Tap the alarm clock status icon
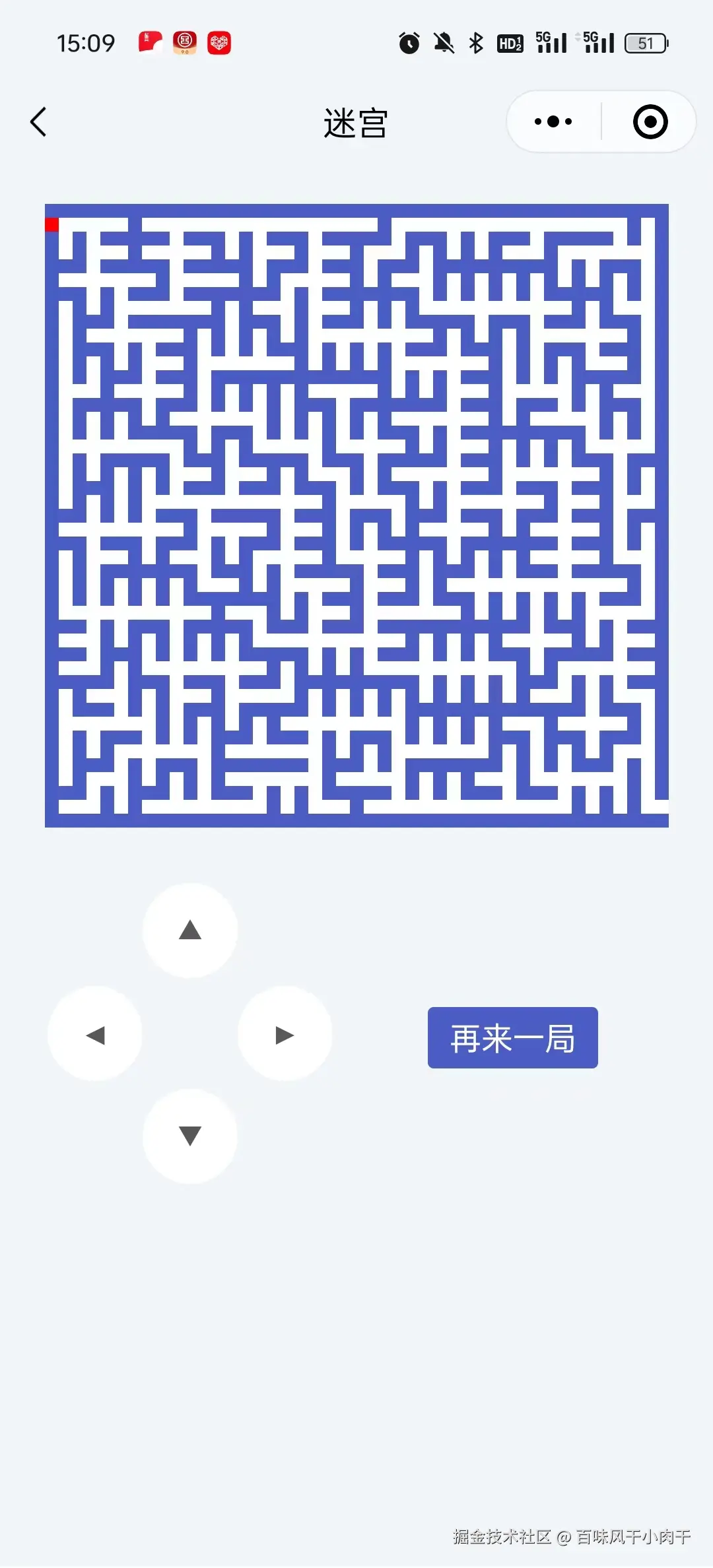 [x=409, y=42]
